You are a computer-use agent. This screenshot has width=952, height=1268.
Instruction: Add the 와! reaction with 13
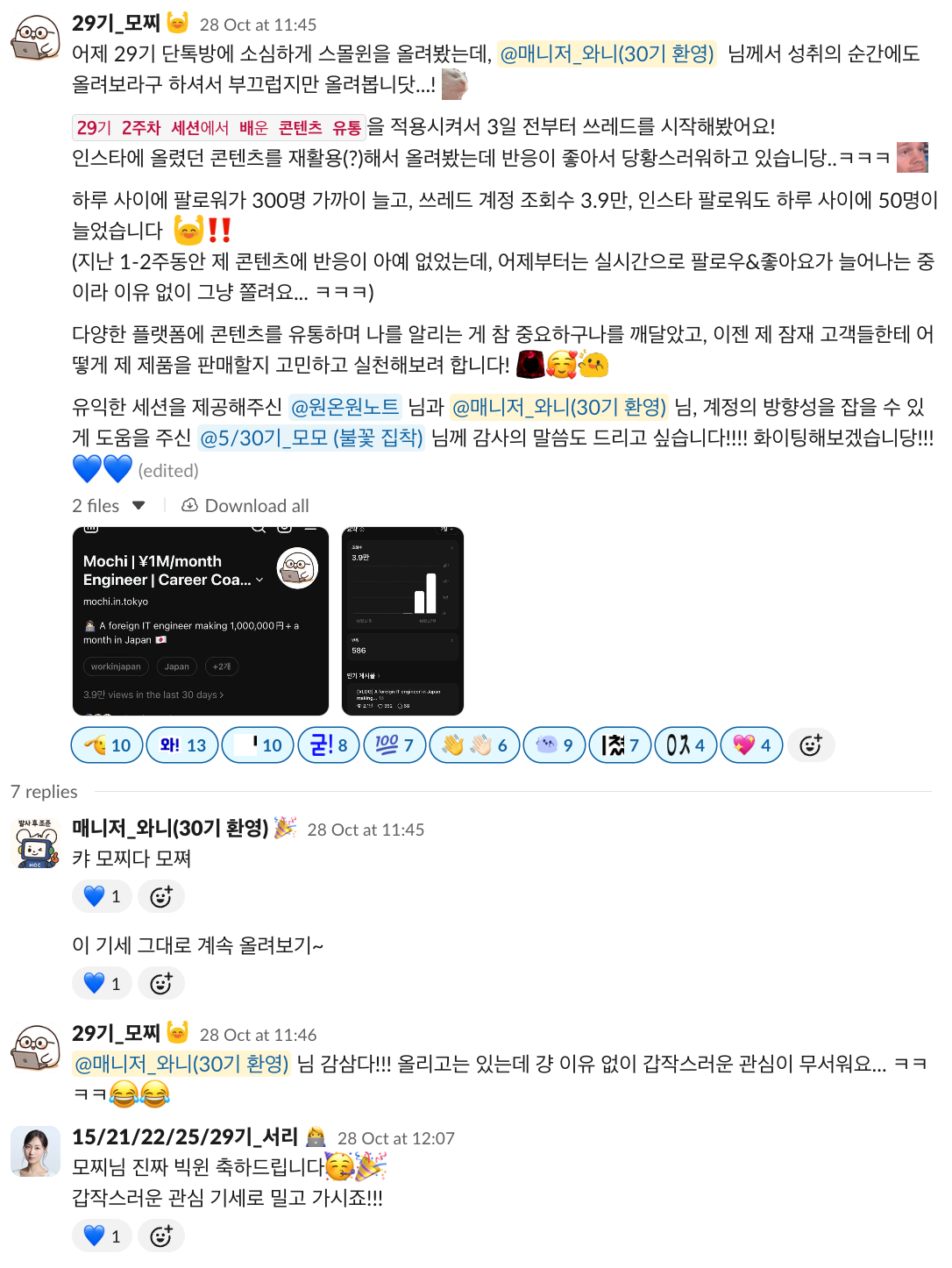182,745
